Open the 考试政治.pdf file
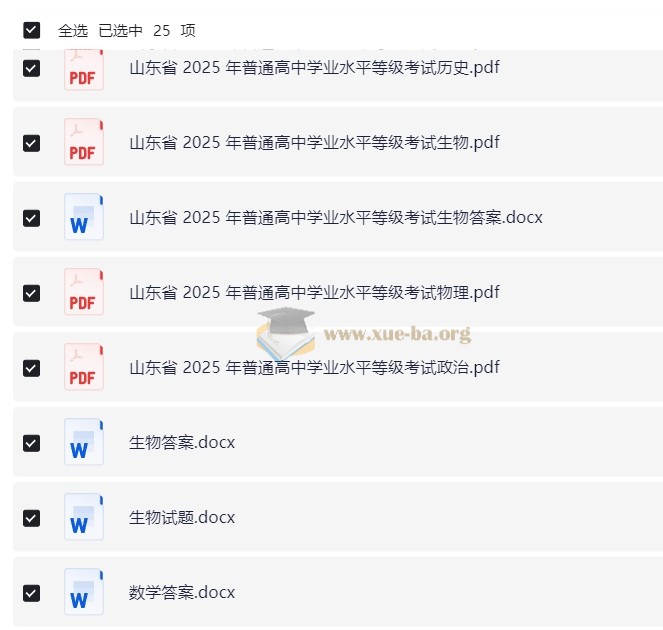The height and width of the screenshot is (630, 663). point(314,367)
